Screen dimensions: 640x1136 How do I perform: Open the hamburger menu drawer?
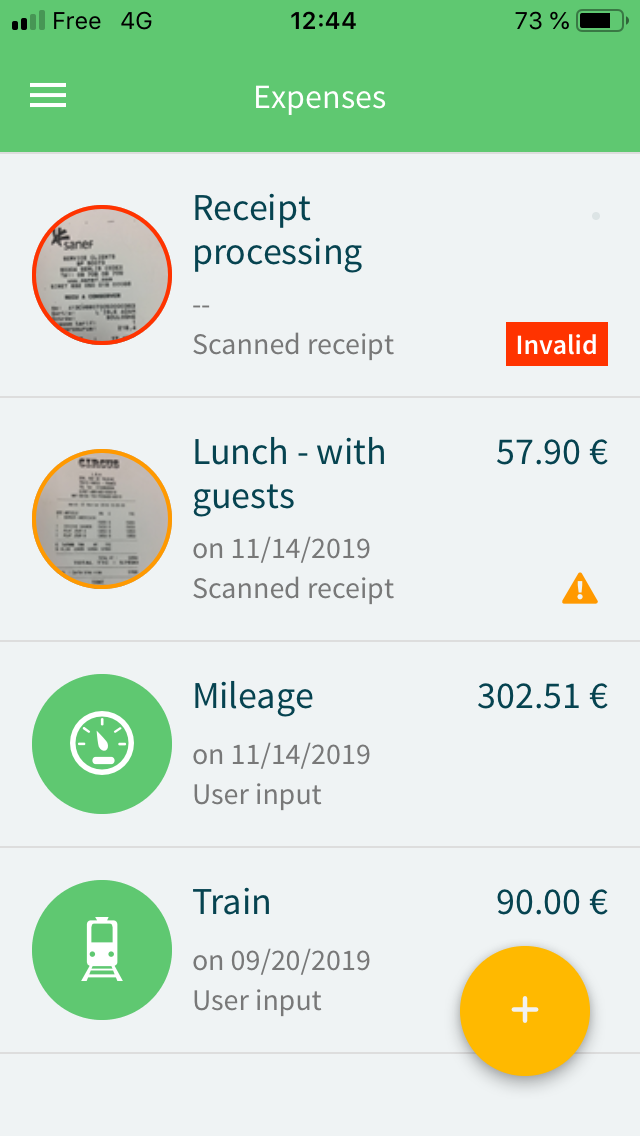click(48, 96)
